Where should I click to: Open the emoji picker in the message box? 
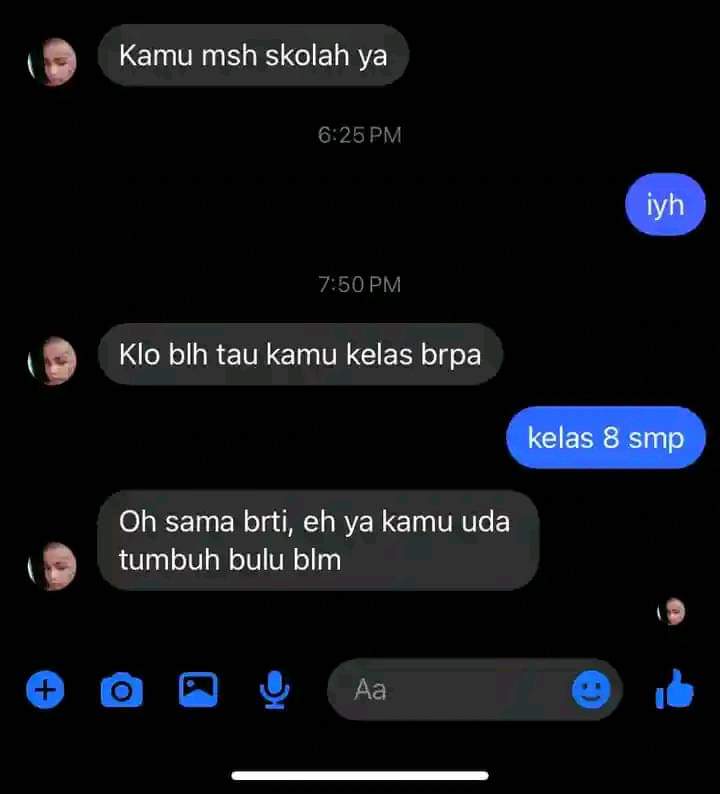click(x=590, y=689)
